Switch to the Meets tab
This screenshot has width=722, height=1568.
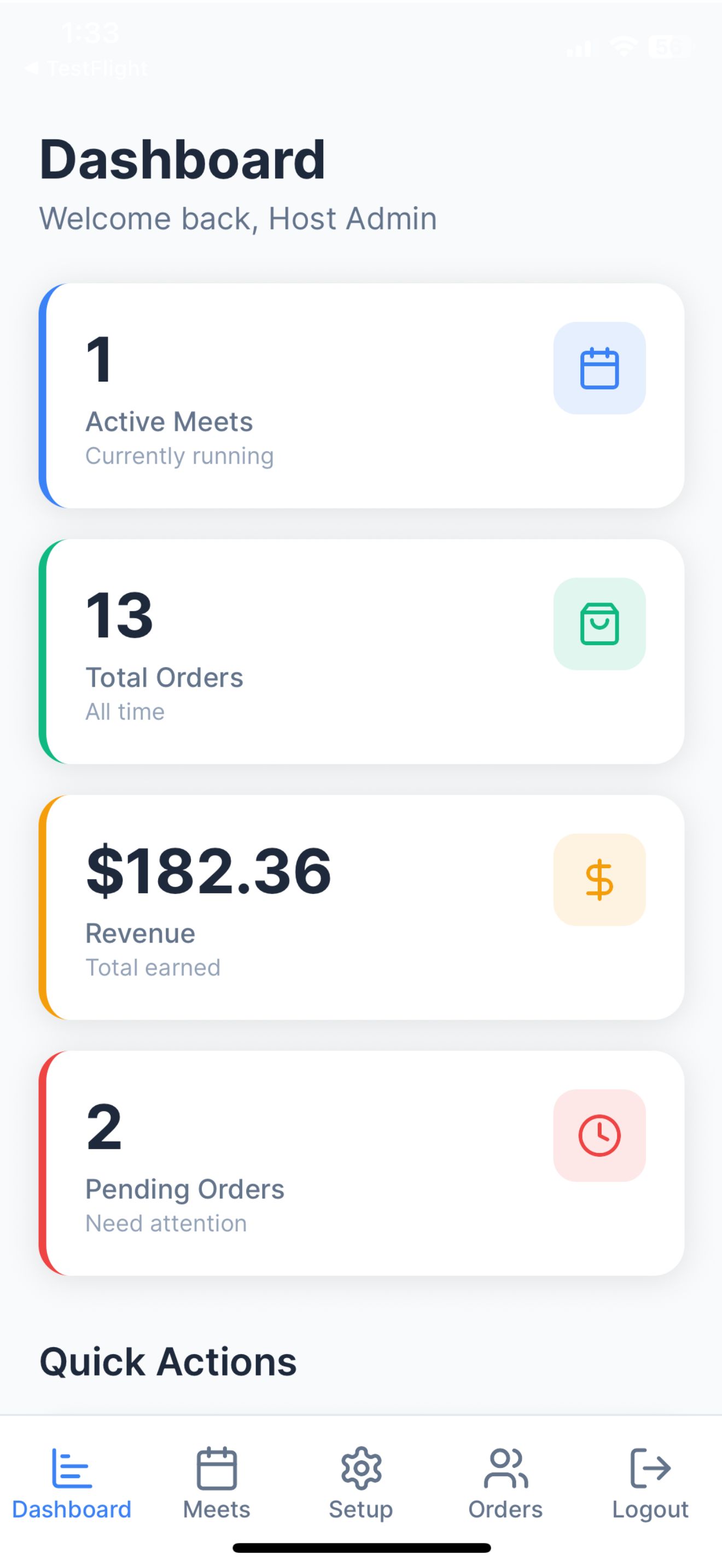[x=216, y=1484]
